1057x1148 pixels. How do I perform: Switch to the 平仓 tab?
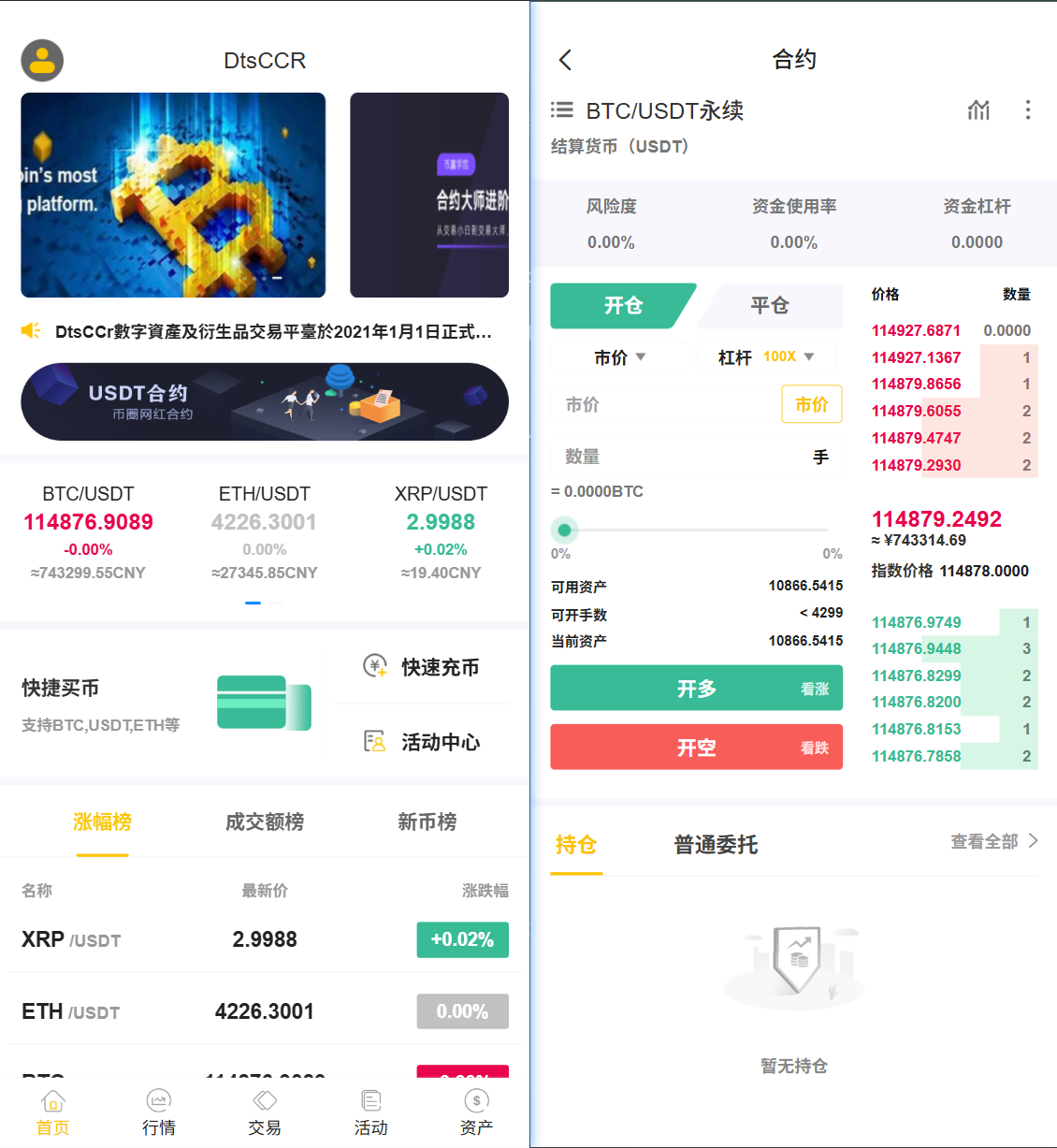pyautogui.click(x=769, y=306)
